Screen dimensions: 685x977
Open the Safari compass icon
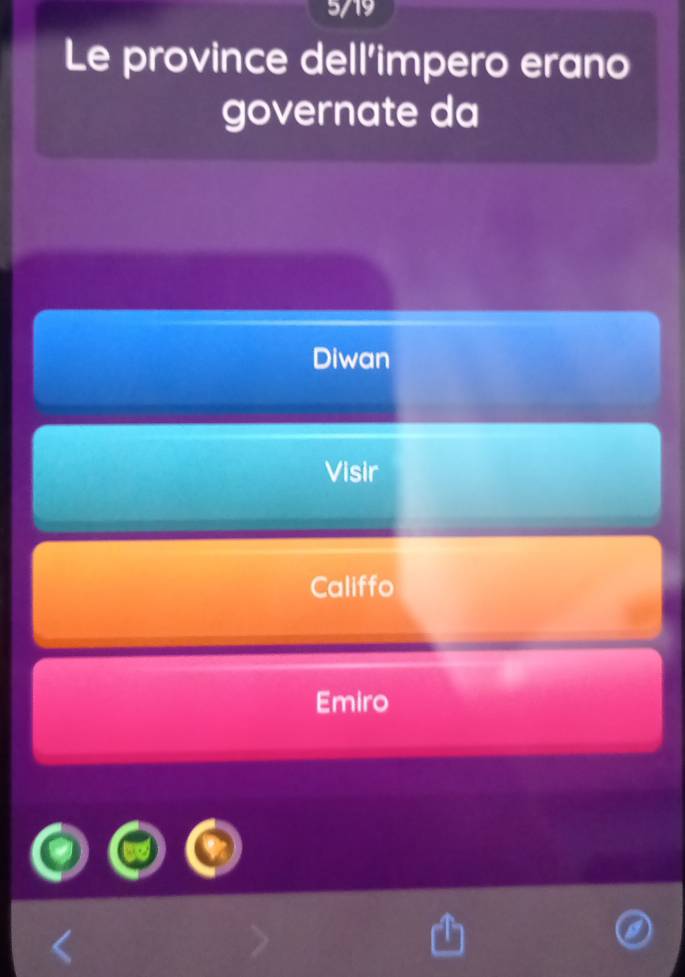630,932
